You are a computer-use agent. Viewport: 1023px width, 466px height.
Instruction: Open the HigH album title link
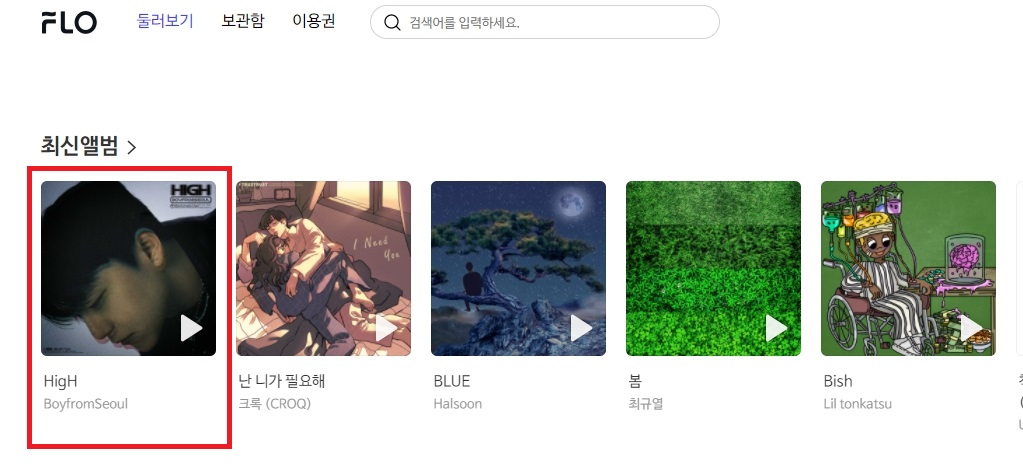coord(60,381)
